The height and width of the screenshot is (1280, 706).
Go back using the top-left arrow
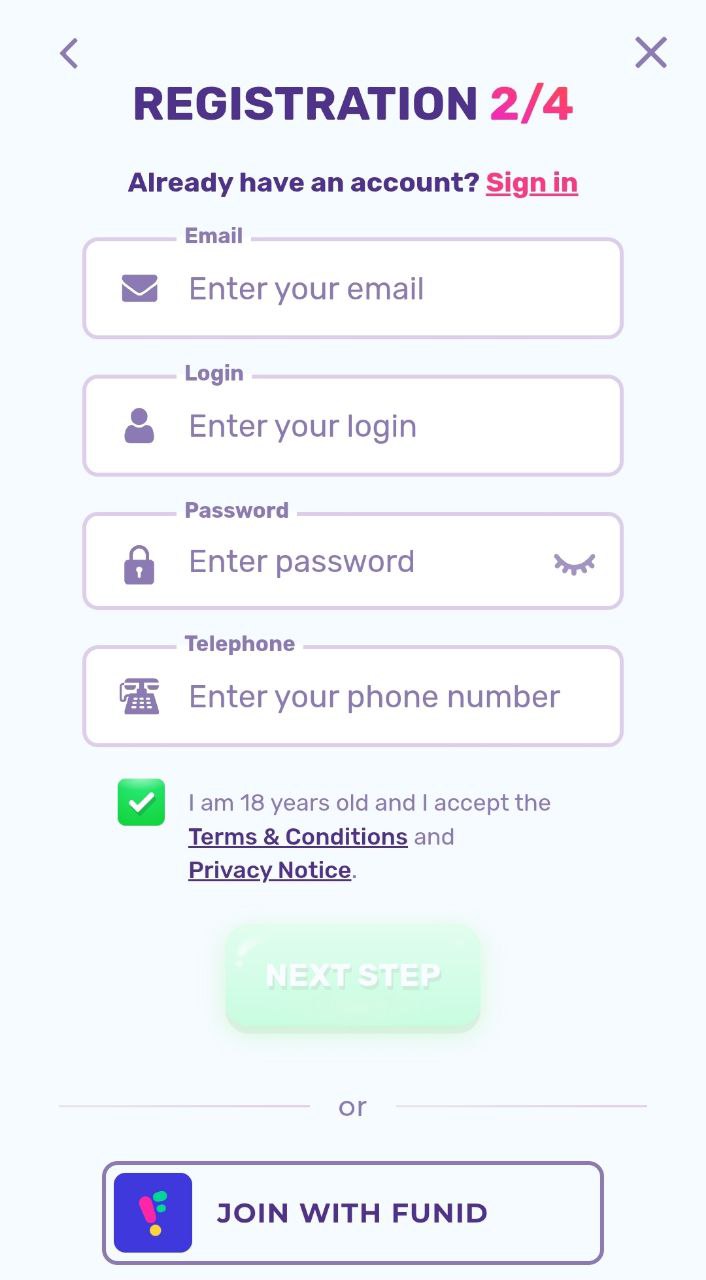coord(68,53)
